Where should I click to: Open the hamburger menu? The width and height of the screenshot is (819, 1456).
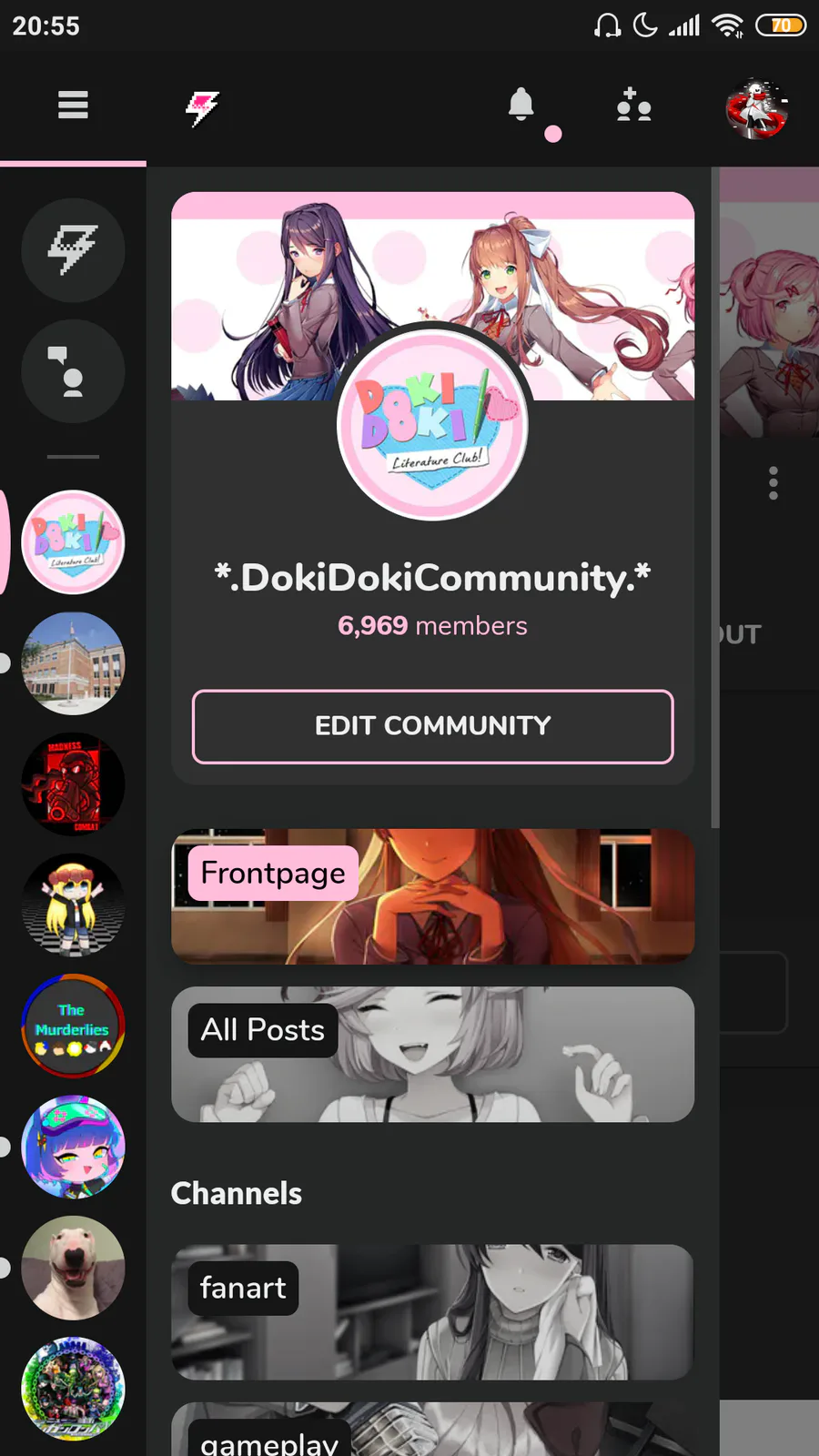pyautogui.click(x=73, y=106)
